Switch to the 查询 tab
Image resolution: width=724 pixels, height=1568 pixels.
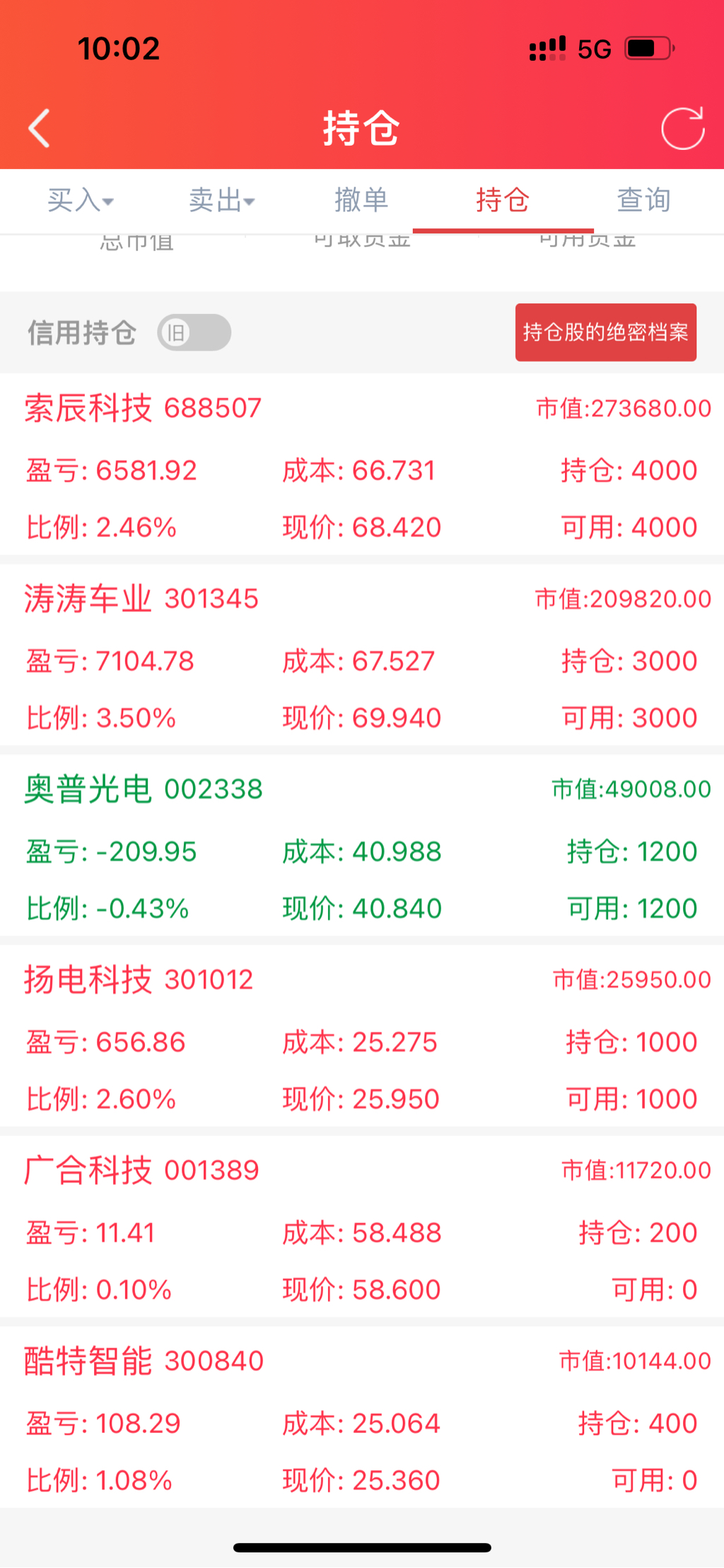click(x=643, y=201)
